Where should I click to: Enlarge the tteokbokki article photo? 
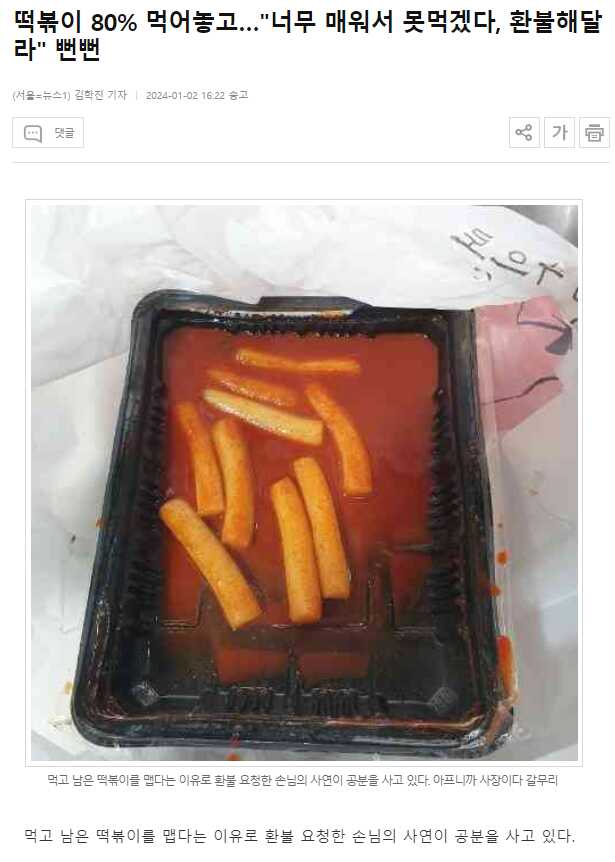pos(304,482)
